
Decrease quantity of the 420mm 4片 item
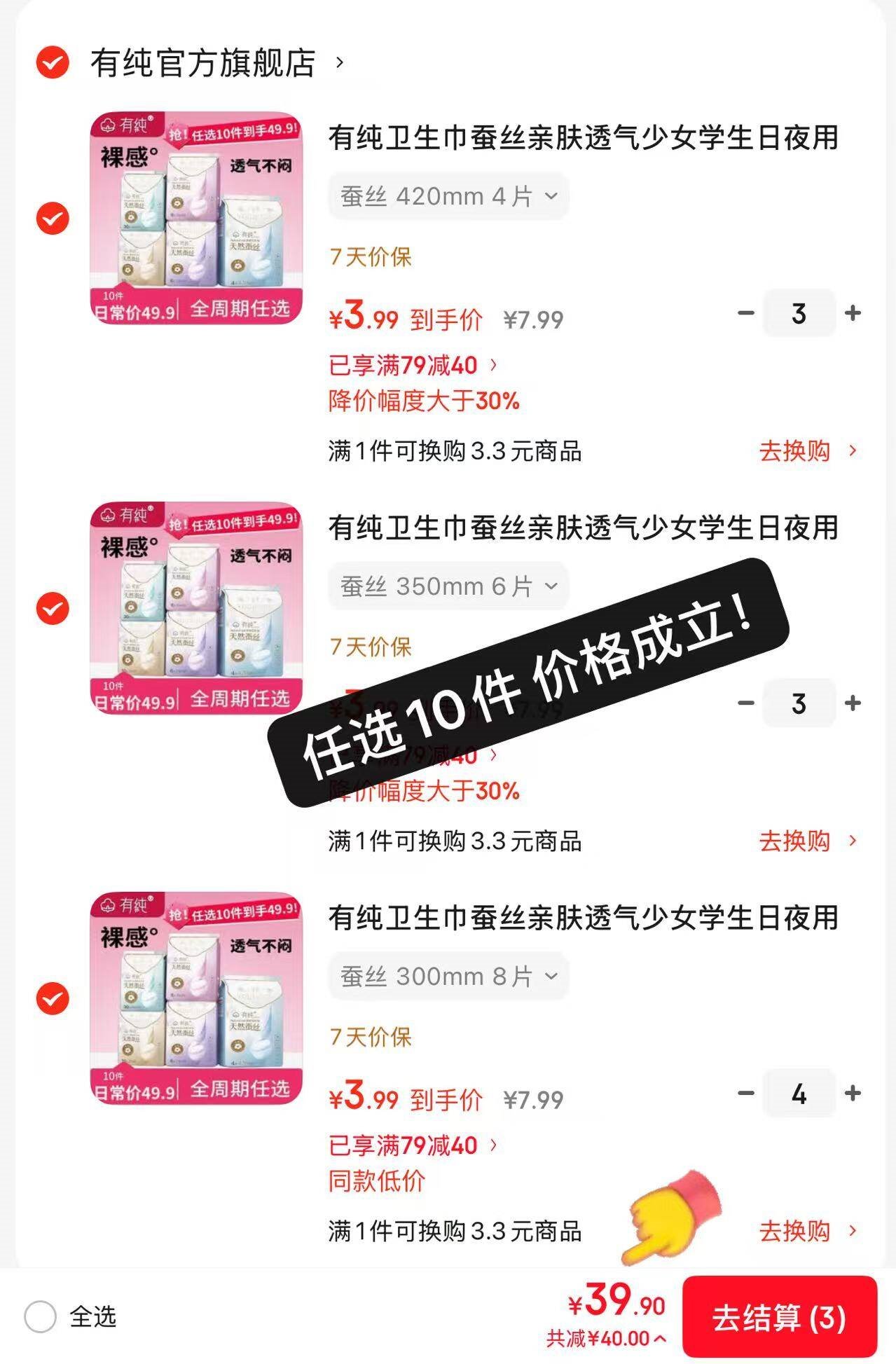[x=746, y=312]
